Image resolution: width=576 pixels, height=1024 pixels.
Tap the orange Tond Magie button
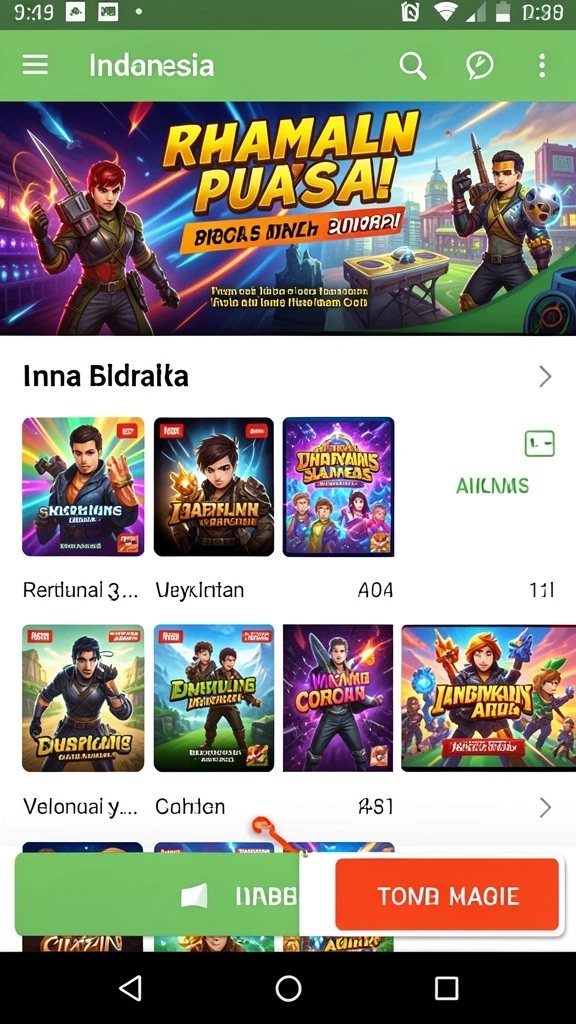[447, 895]
